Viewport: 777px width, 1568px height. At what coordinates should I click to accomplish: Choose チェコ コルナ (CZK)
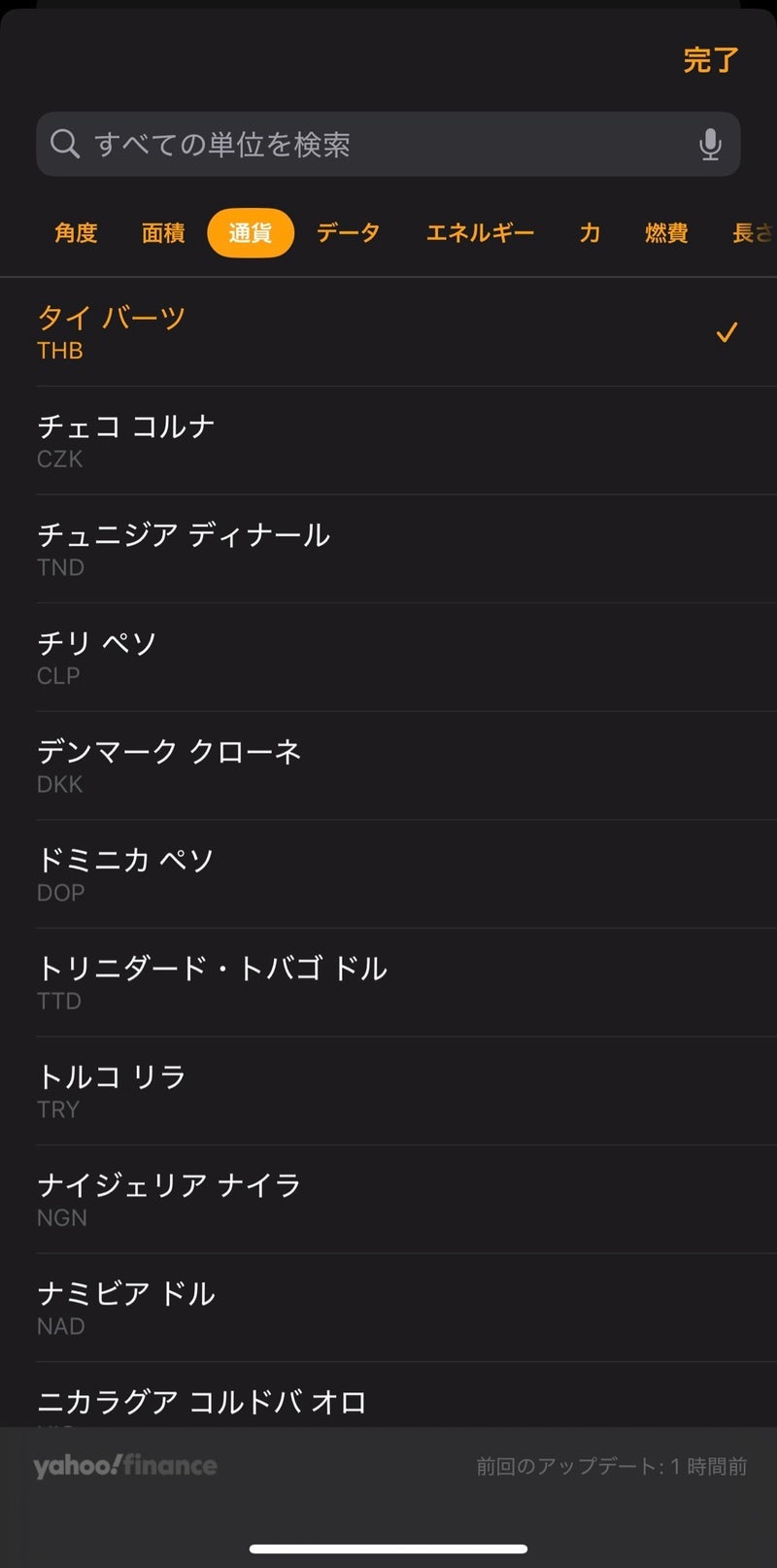pos(388,440)
